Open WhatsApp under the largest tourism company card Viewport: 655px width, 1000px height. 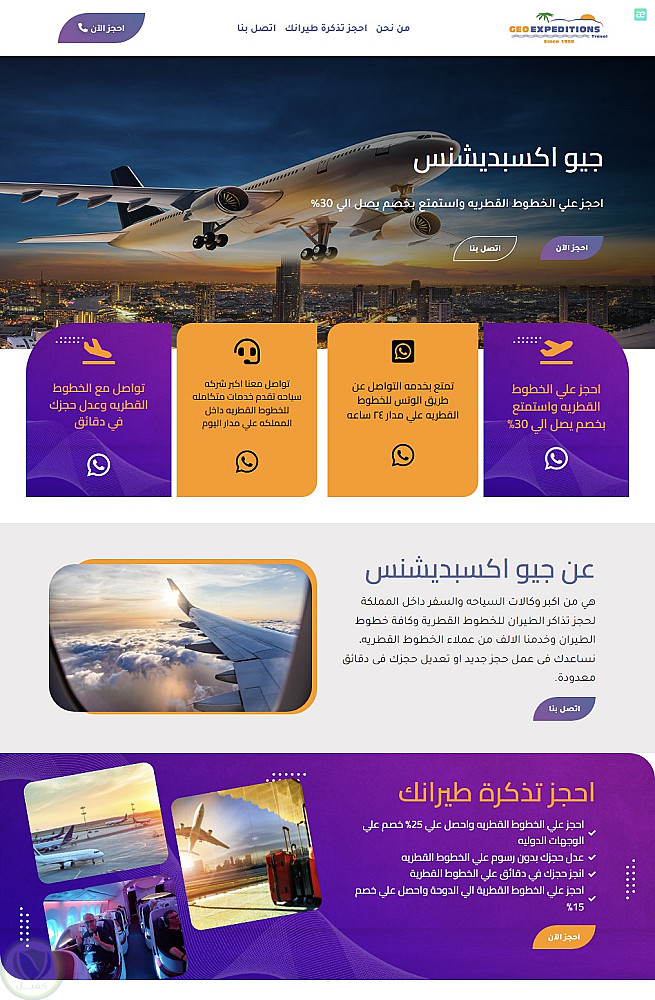click(247, 461)
